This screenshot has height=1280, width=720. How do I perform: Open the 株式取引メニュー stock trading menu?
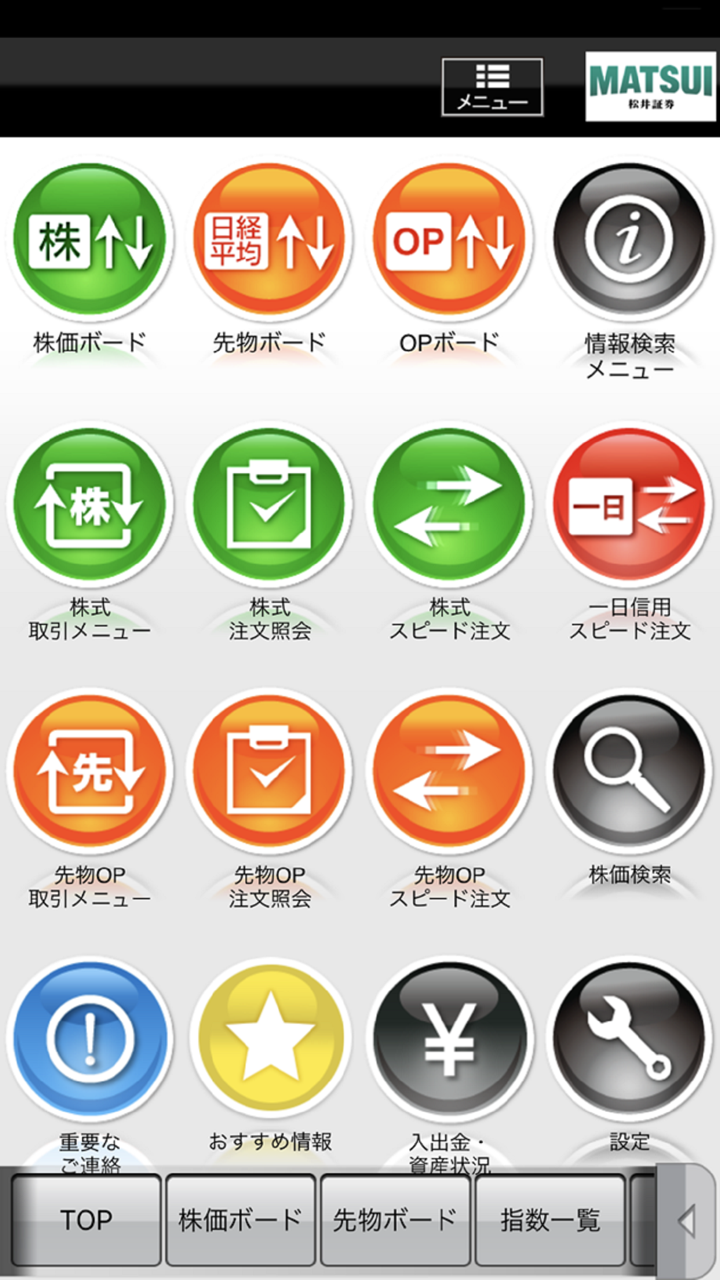pos(90,505)
